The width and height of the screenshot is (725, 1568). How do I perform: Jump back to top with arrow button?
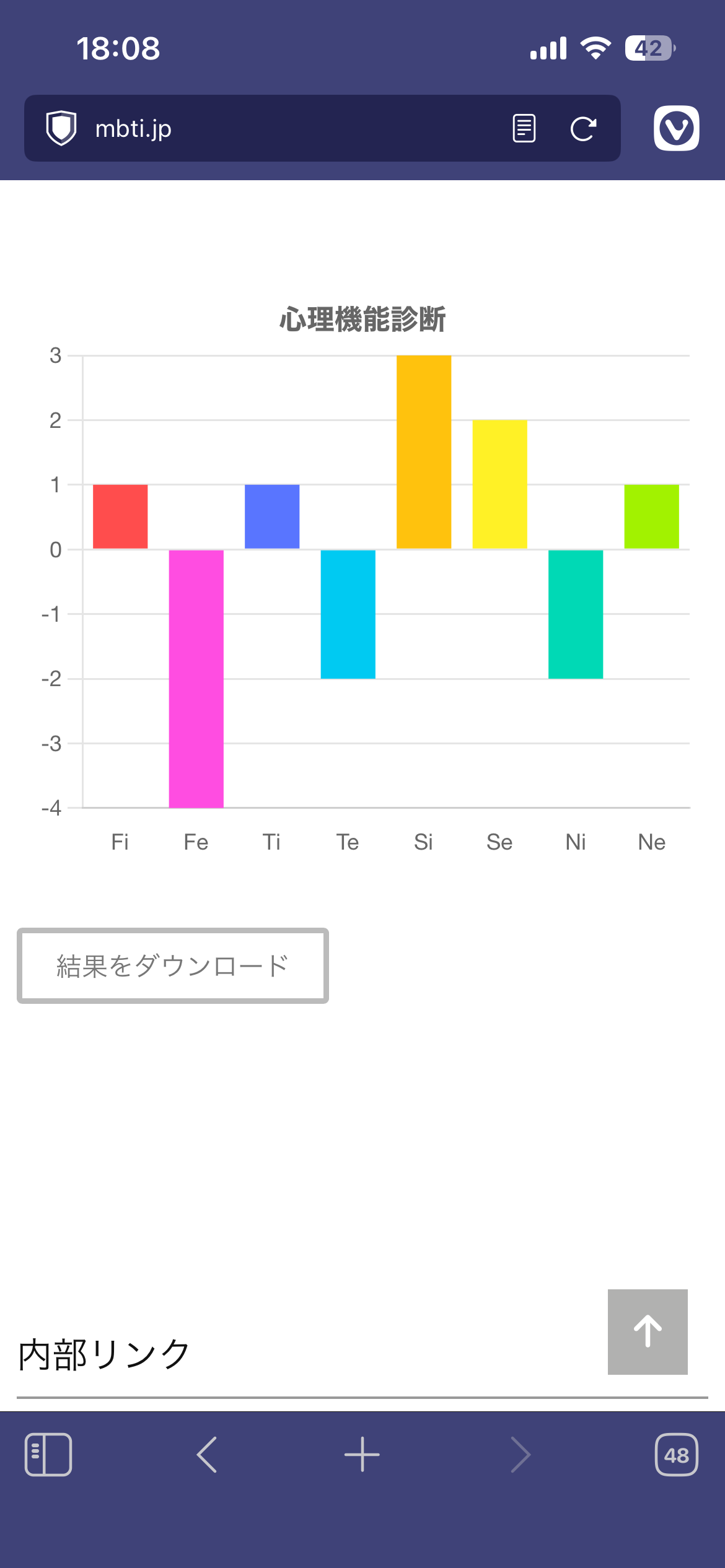coord(648,1331)
